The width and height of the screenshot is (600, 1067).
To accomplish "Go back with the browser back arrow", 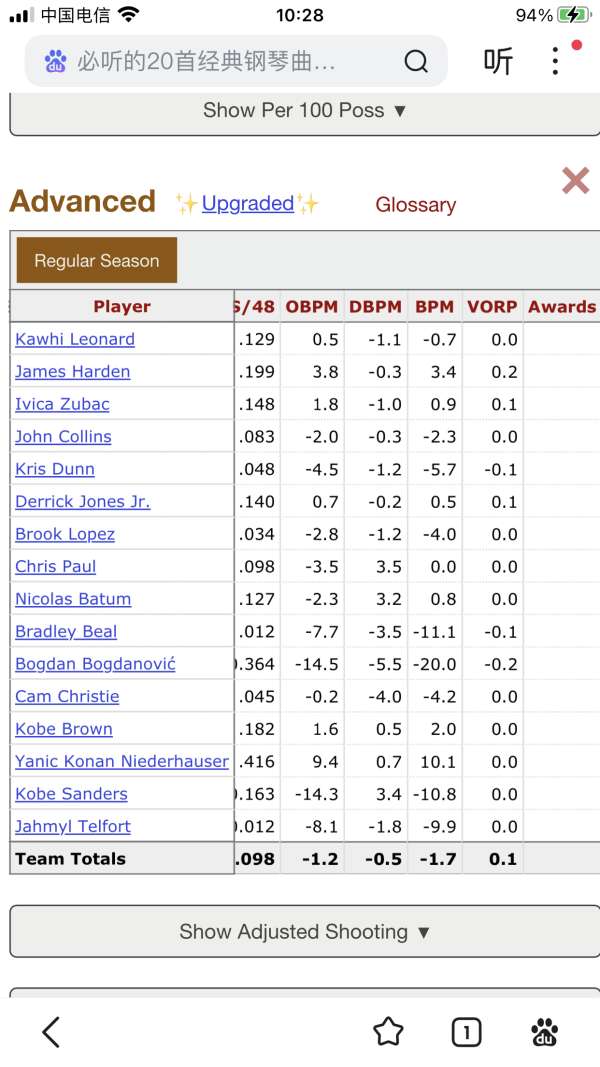I will pos(51,1032).
